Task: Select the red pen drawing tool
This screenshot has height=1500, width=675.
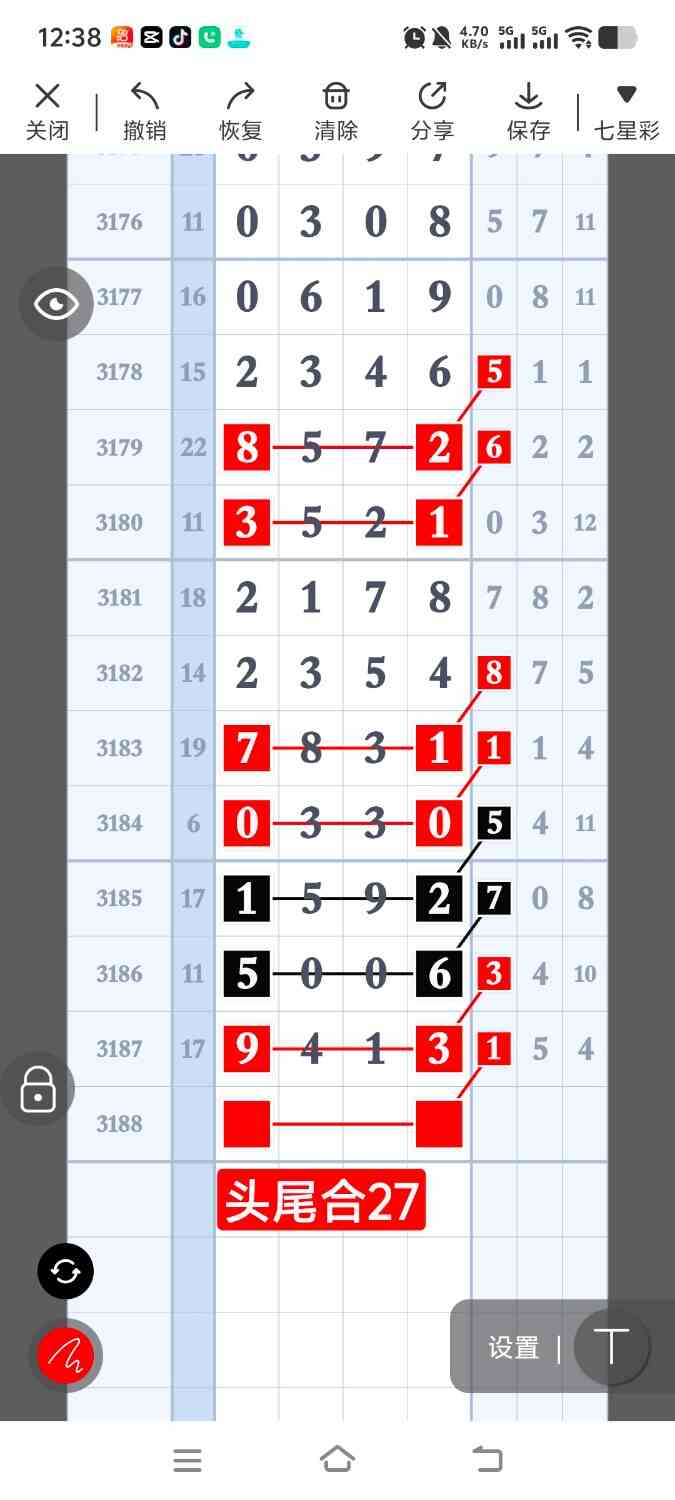Action: [66, 1356]
